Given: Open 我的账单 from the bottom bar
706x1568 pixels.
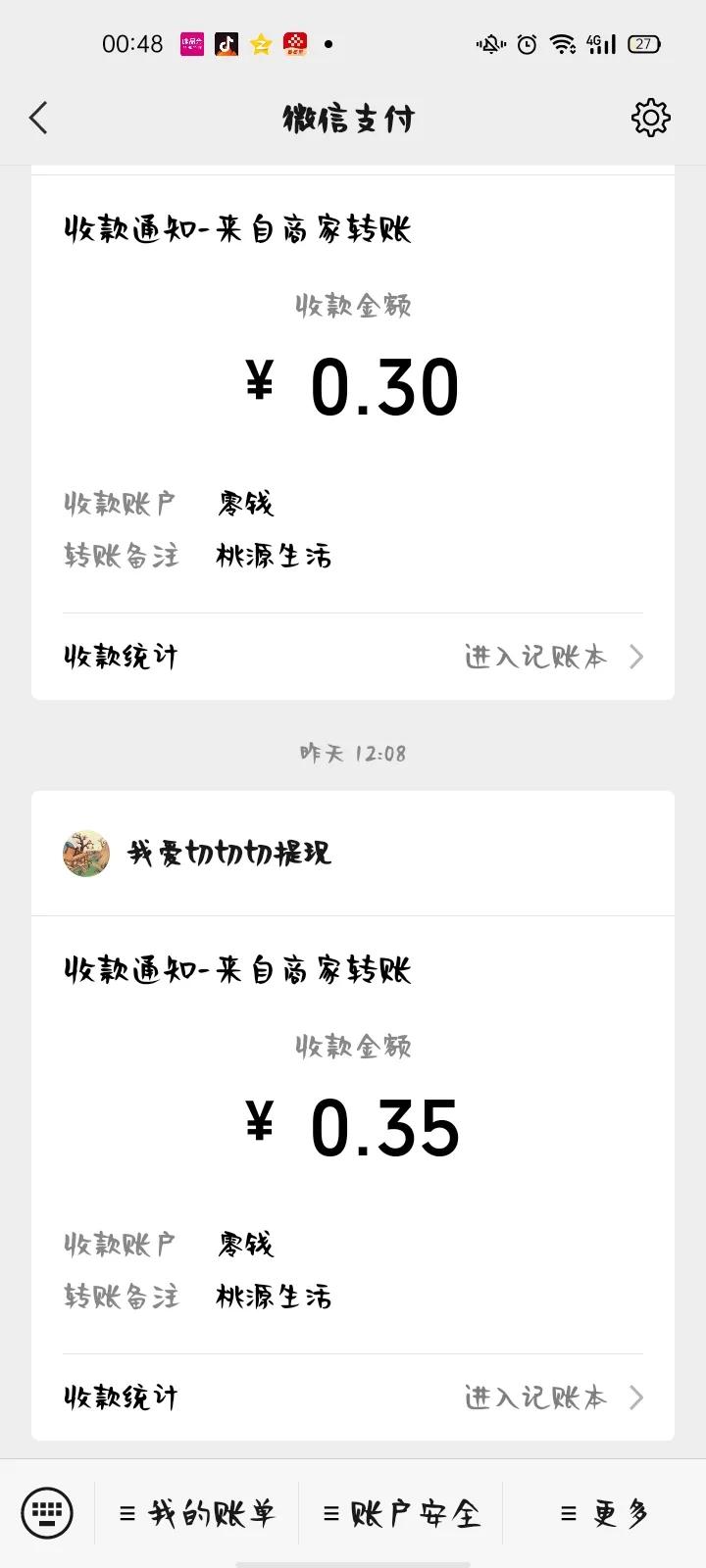Looking at the screenshot, I should tap(199, 1513).
